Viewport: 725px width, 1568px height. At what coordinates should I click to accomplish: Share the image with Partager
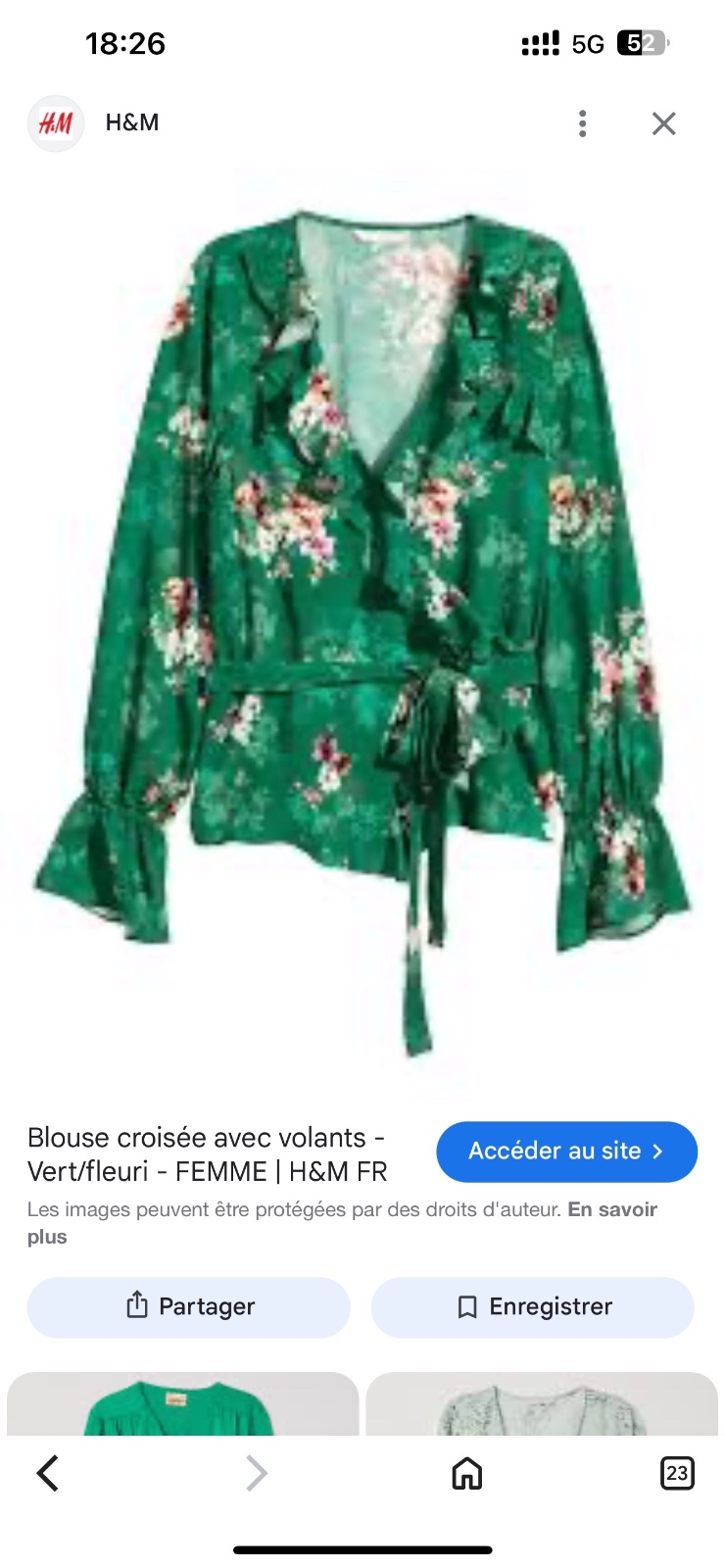(189, 1306)
